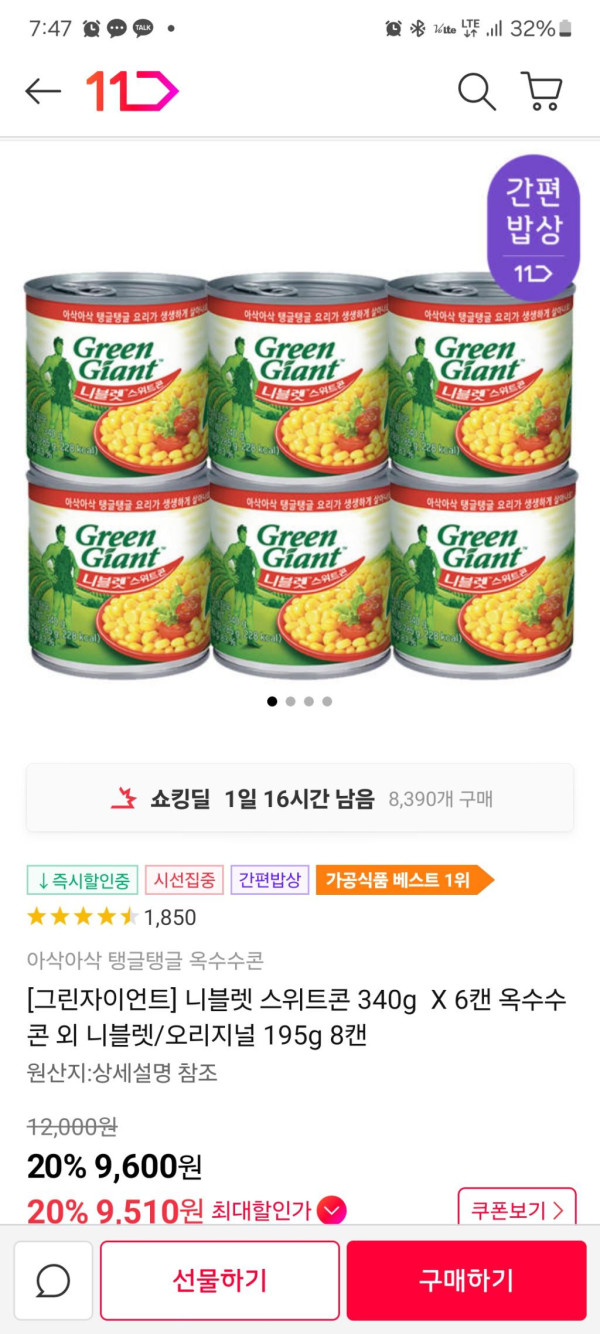Image resolution: width=600 pixels, height=1334 pixels.
Task: Open the seller chat inquiry icon
Action: tap(53, 1280)
